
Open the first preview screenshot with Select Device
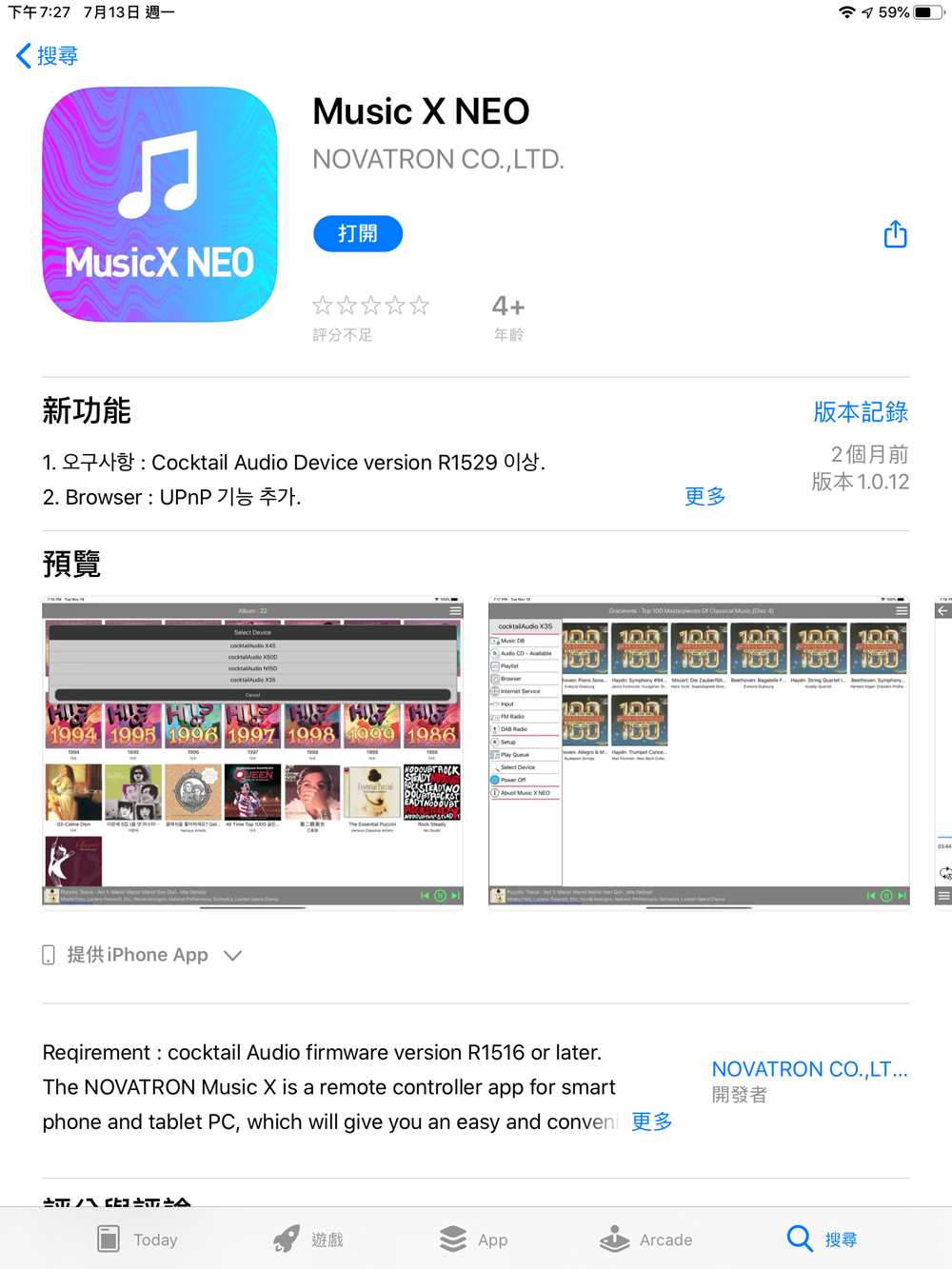click(x=252, y=752)
